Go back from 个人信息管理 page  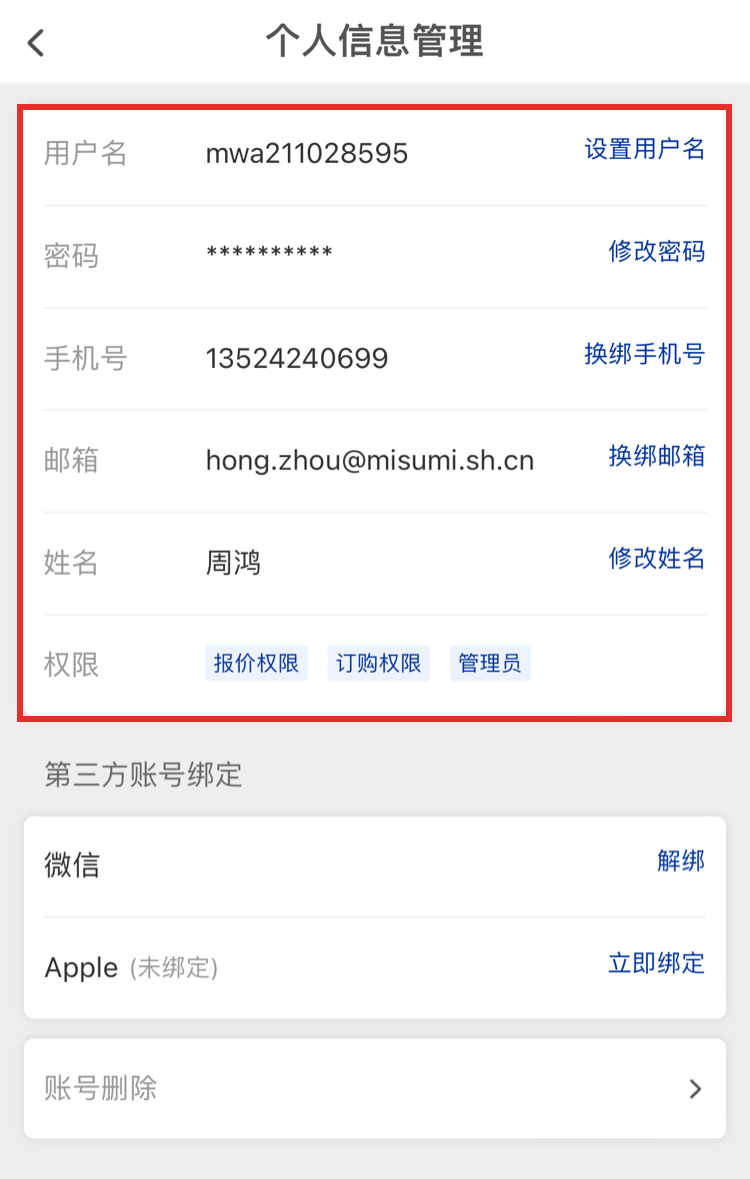click(37, 43)
